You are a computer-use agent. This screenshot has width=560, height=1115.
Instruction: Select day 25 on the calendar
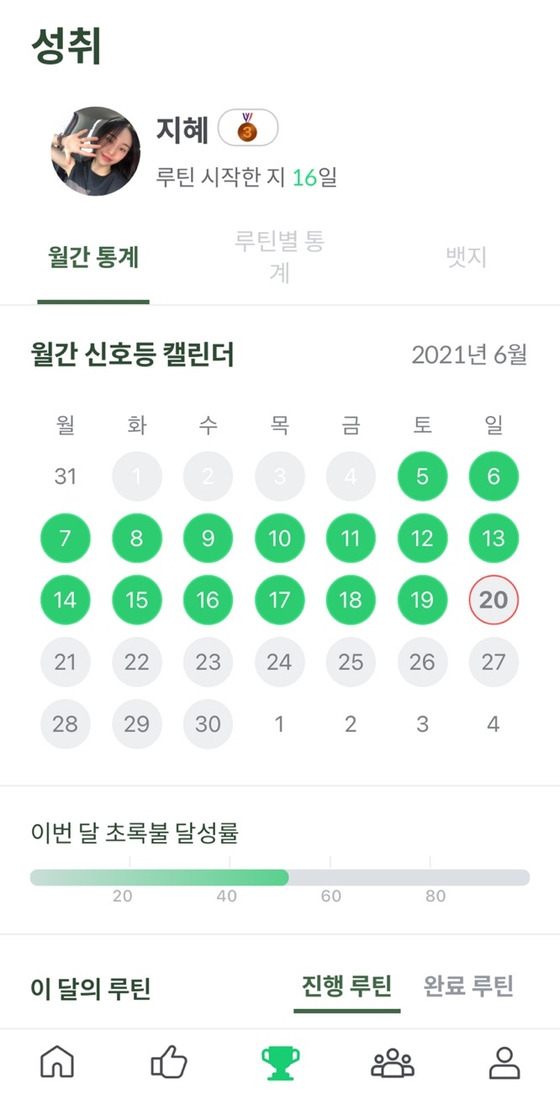coord(350,662)
